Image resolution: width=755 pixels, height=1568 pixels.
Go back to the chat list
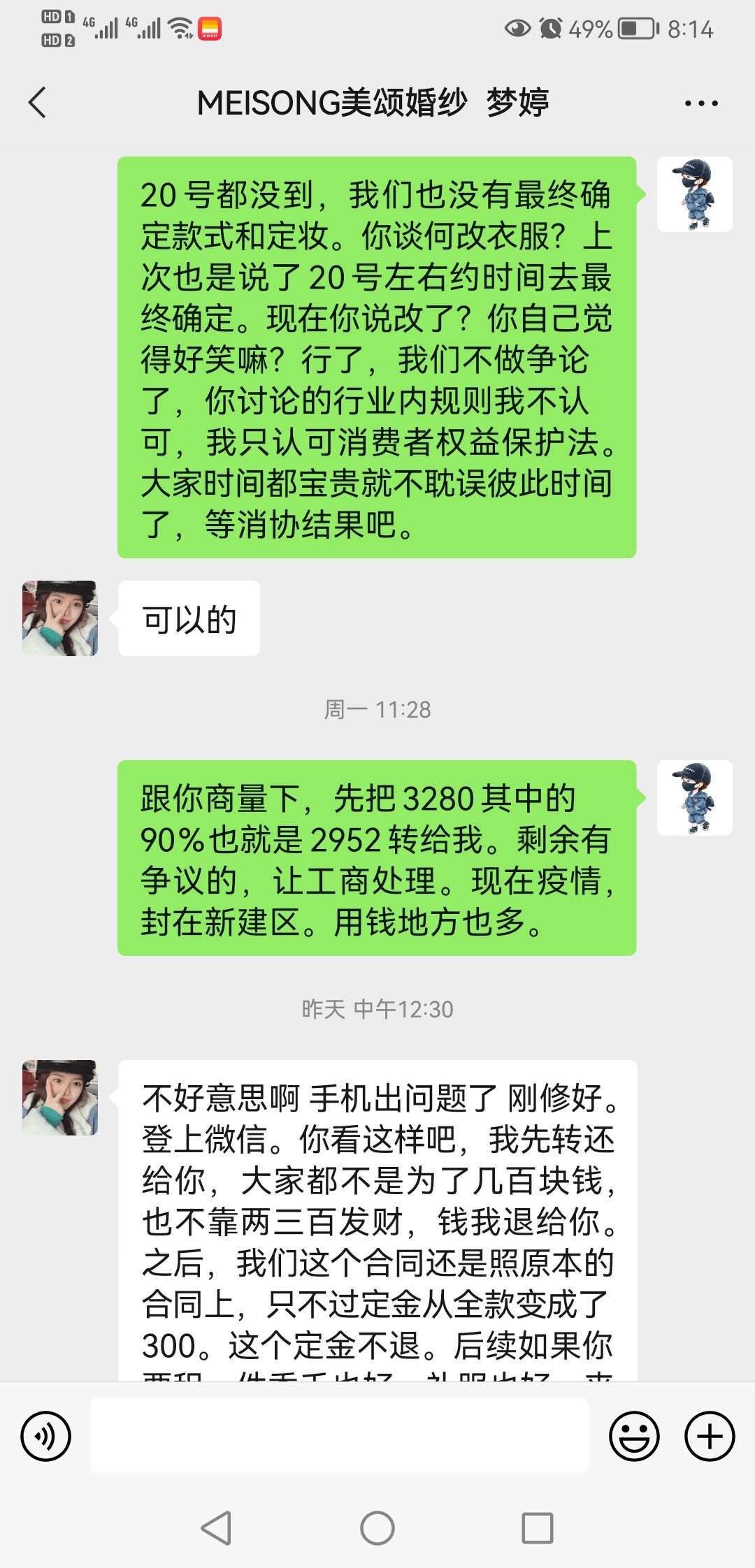tap(38, 103)
